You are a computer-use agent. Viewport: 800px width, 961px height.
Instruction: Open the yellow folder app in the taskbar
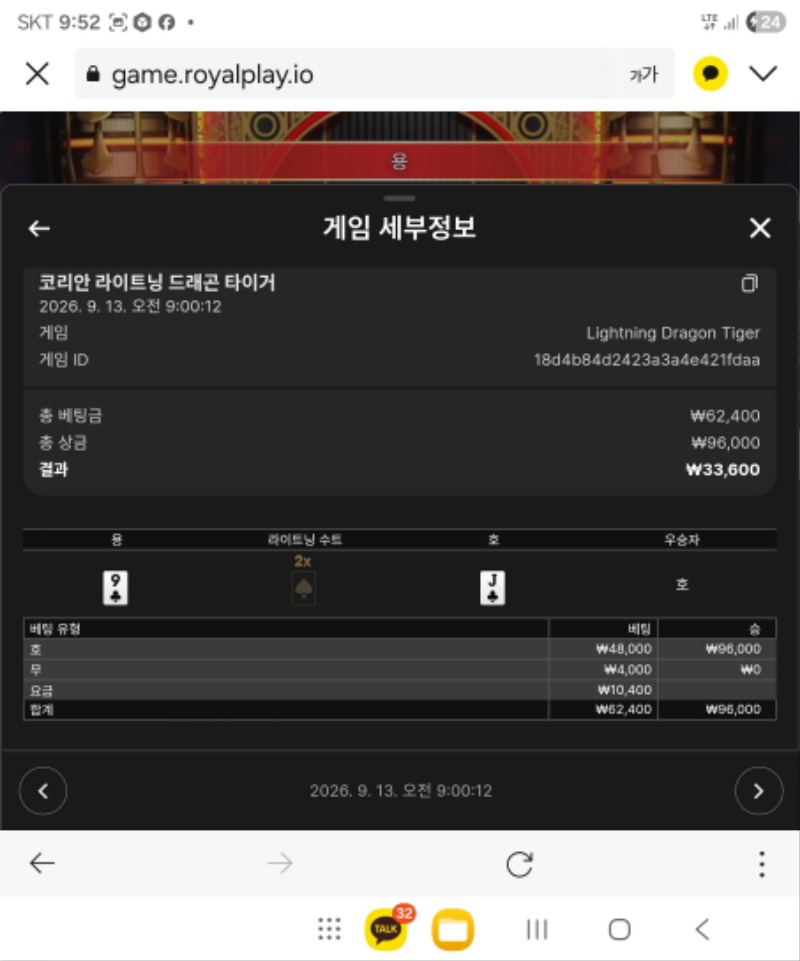pos(453,929)
